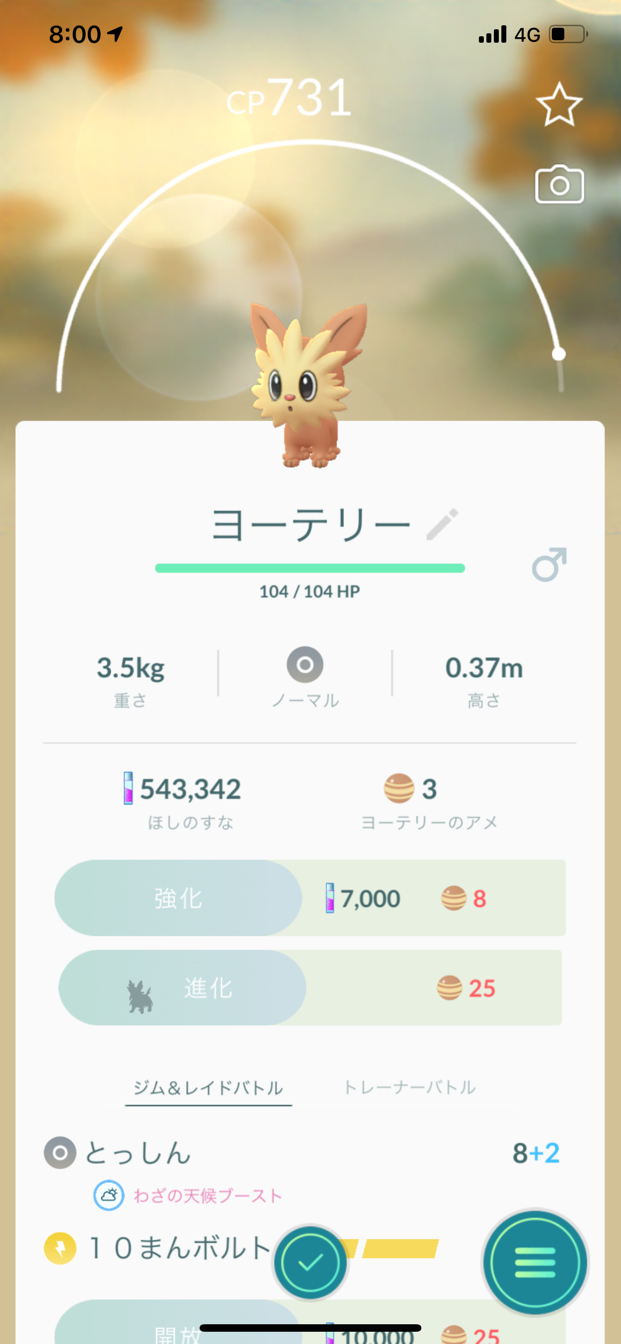Switch to the トレーナーバトル tab
The height and width of the screenshot is (1344, 621).
pos(409,1087)
